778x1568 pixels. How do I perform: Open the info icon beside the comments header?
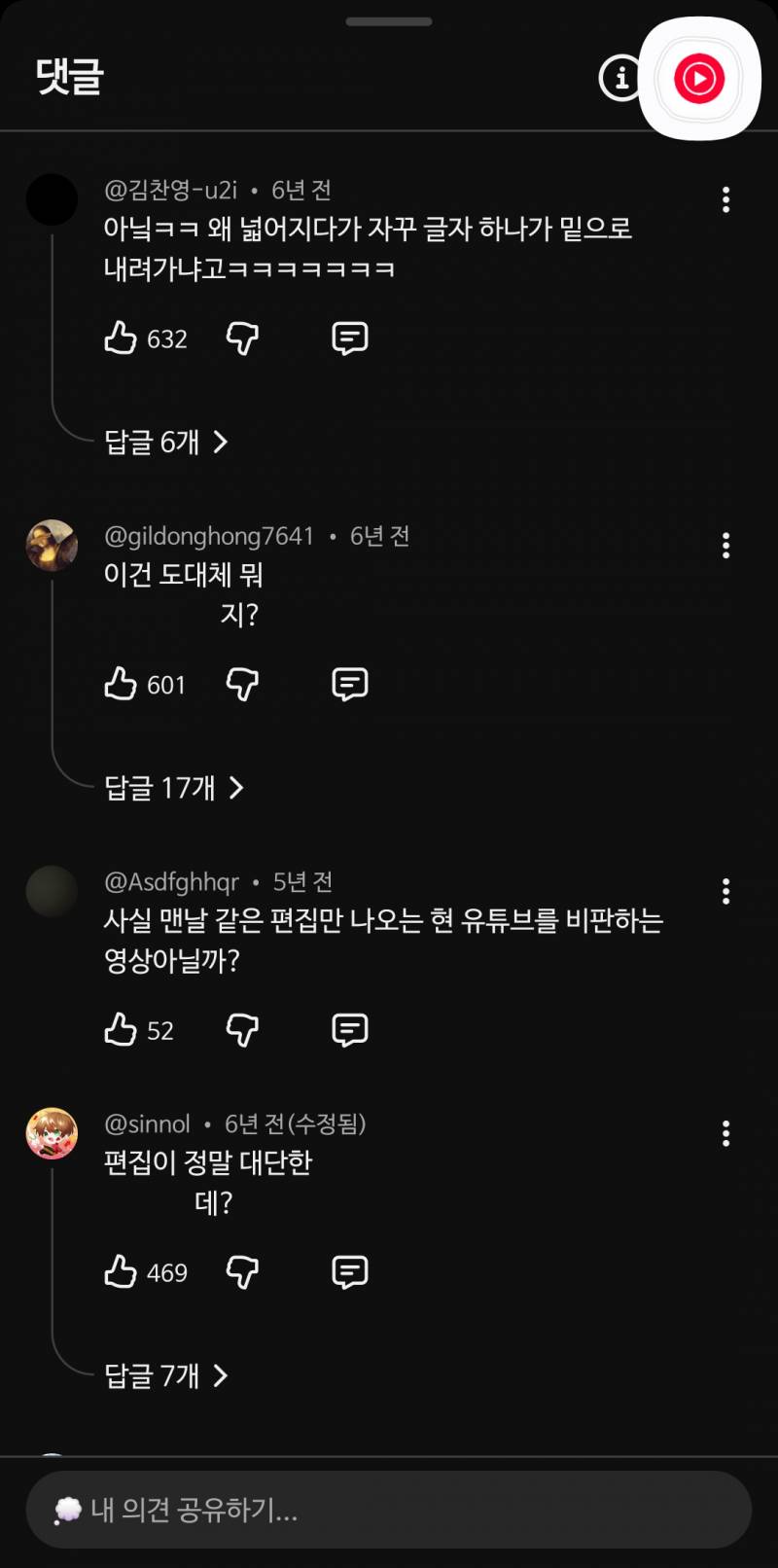pos(620,78)
